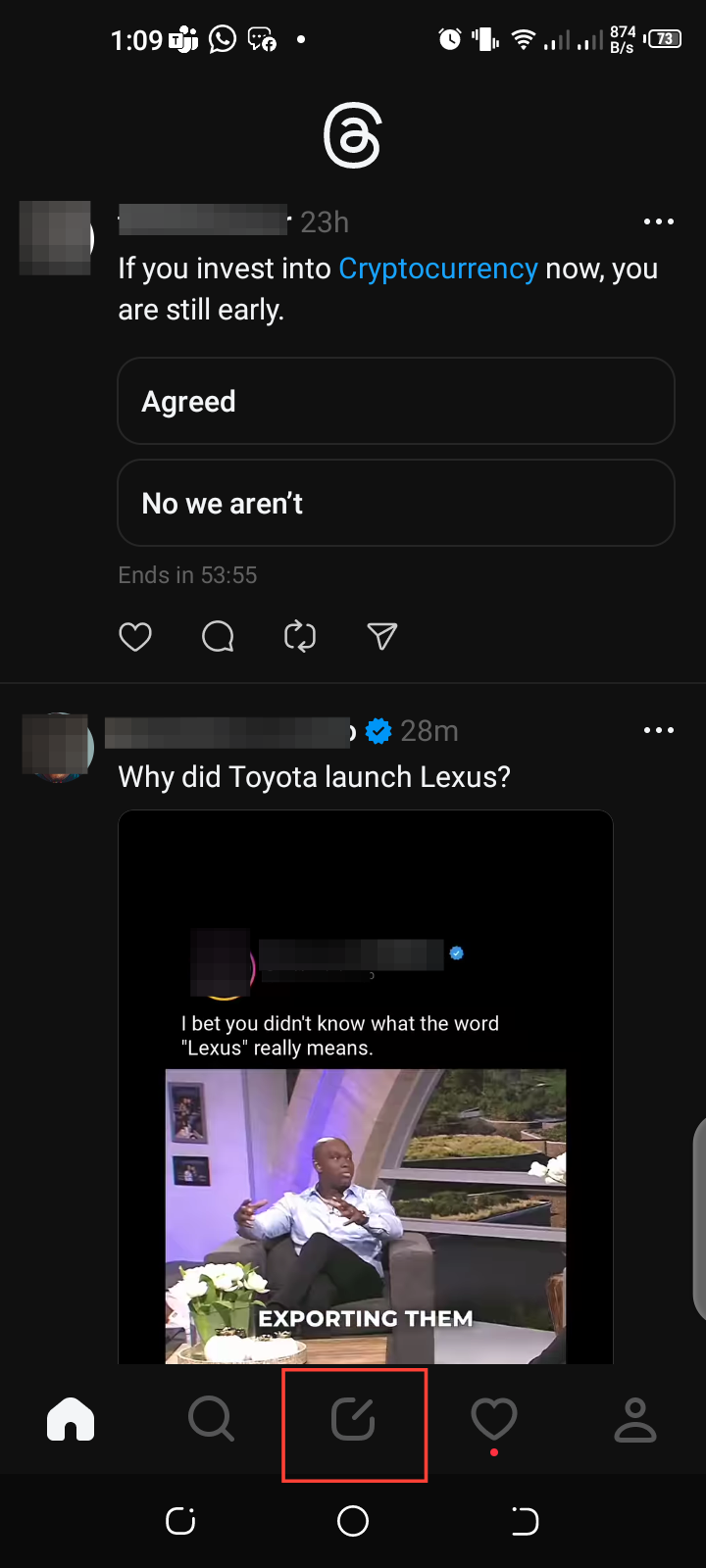706x1568 pixels.
Task: Open the crypto poll author's profile picture
Action: [56, 238]
